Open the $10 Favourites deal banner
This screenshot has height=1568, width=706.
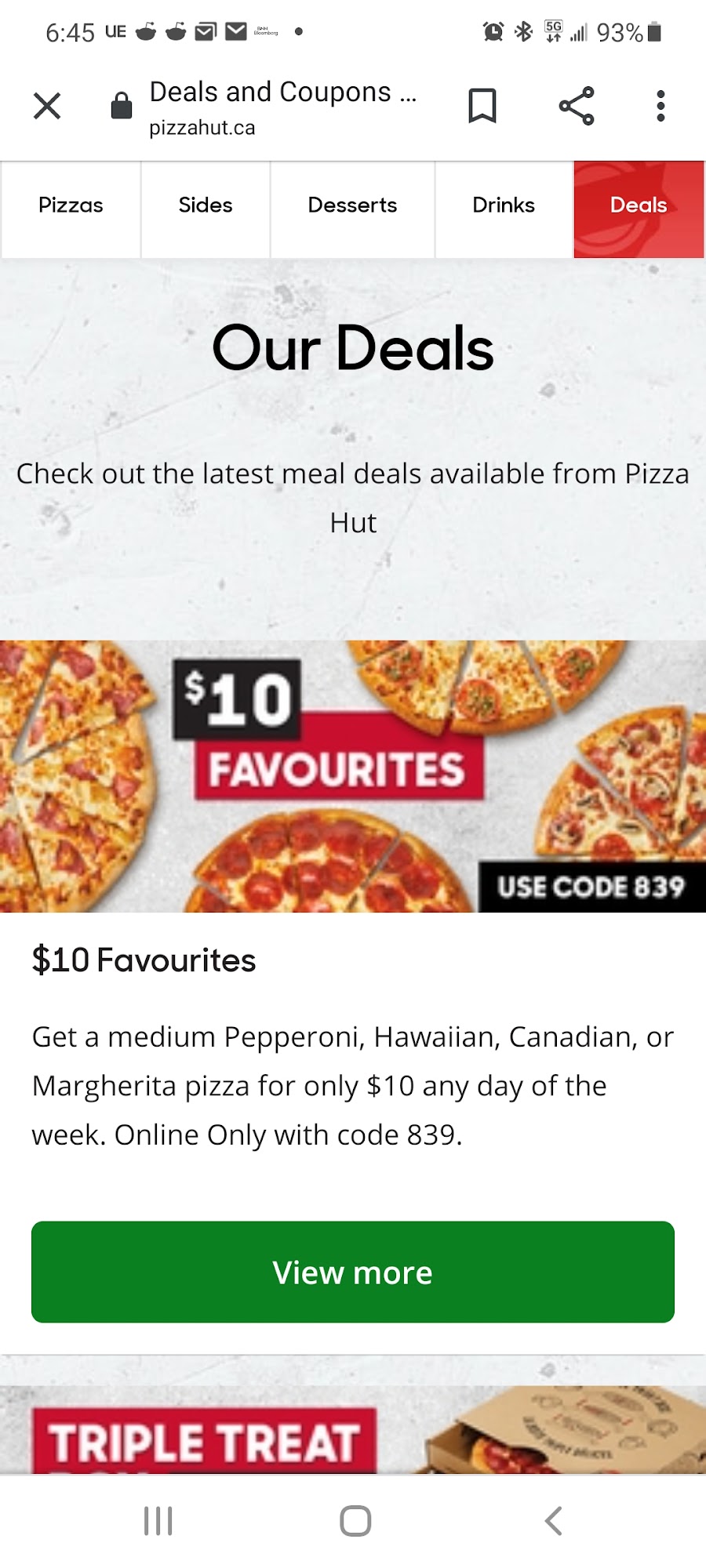(x=353, y=776)
